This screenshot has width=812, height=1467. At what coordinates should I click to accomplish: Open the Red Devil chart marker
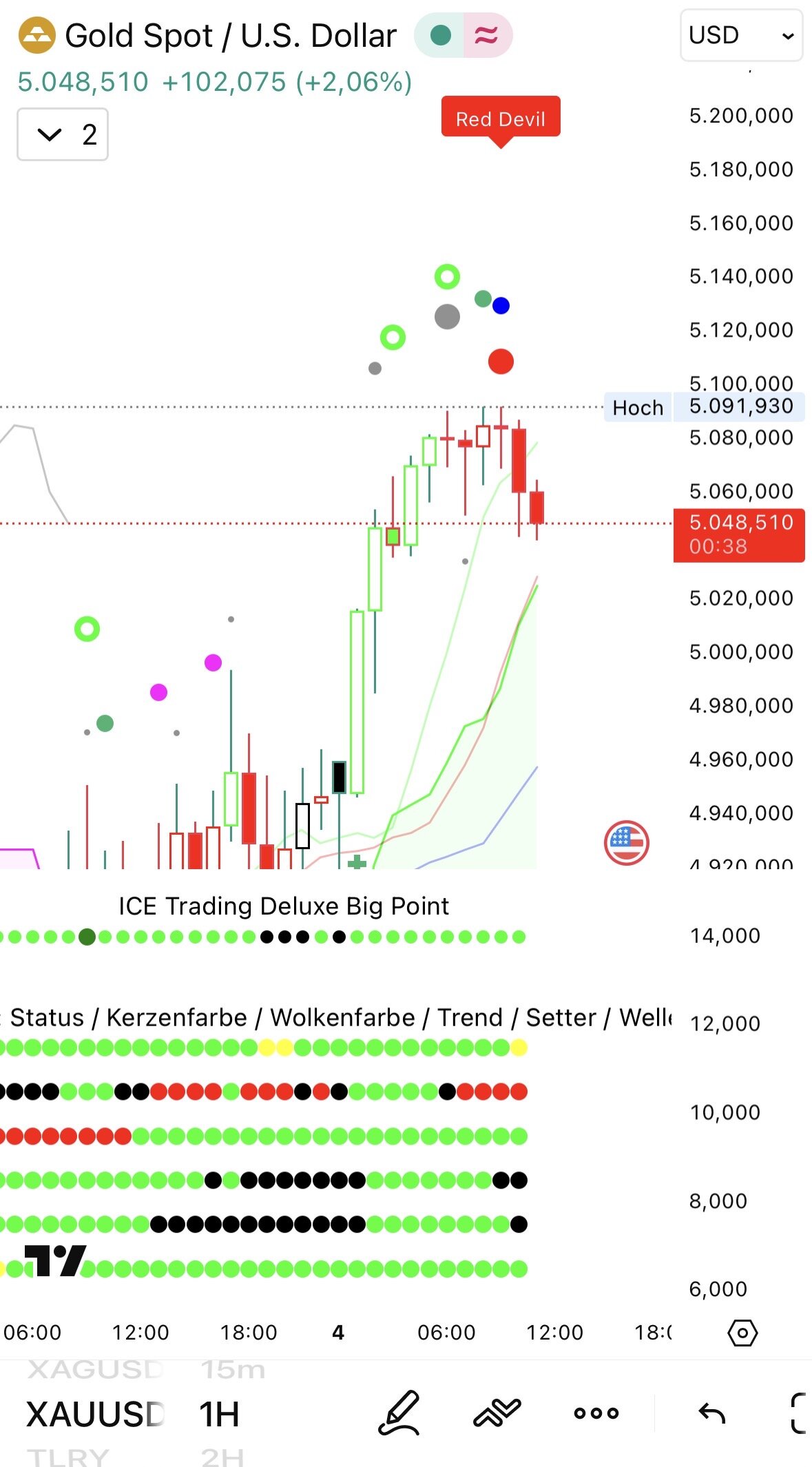click(x=501, y=118)
